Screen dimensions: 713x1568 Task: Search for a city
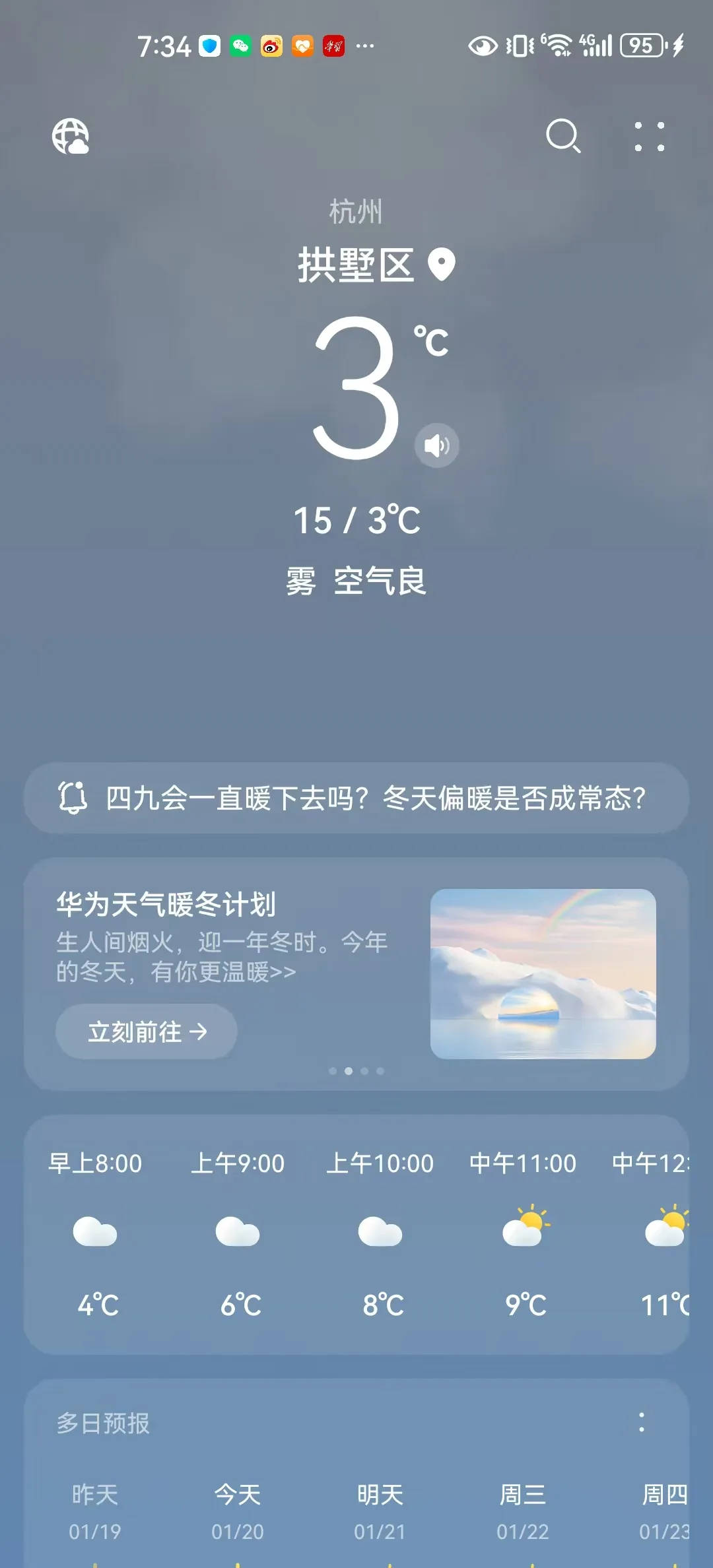click(x=563, y=136)
